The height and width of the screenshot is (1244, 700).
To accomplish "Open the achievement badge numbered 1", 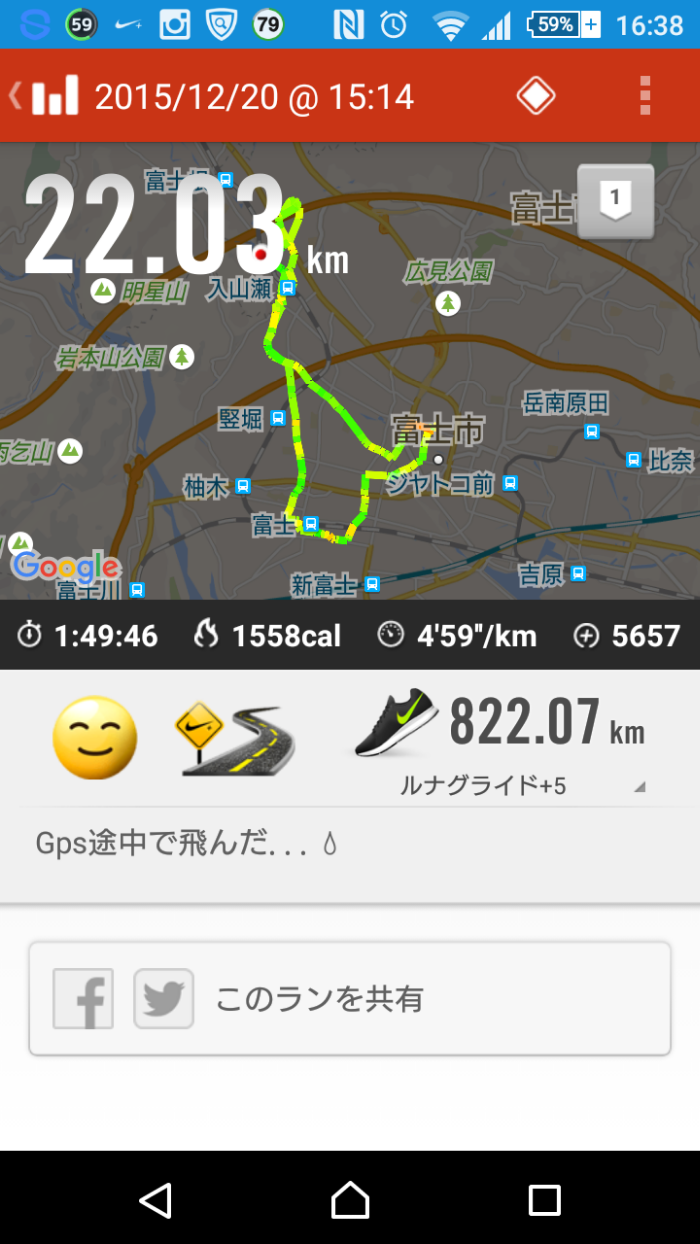I will pos(616,201).
